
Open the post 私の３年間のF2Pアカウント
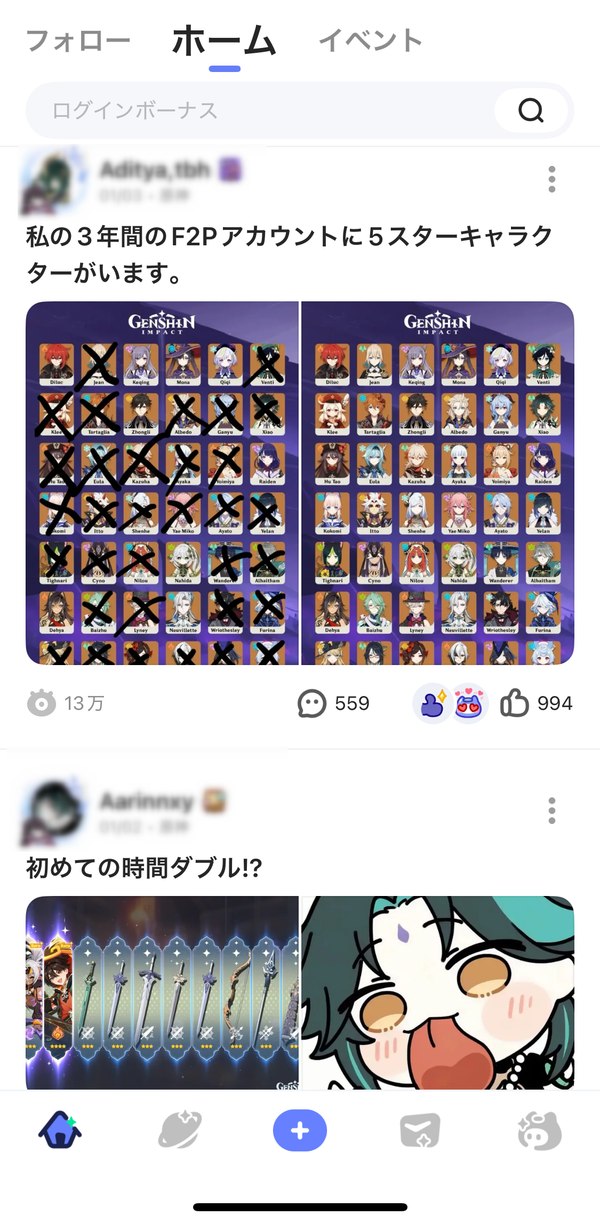coord(289,254)
